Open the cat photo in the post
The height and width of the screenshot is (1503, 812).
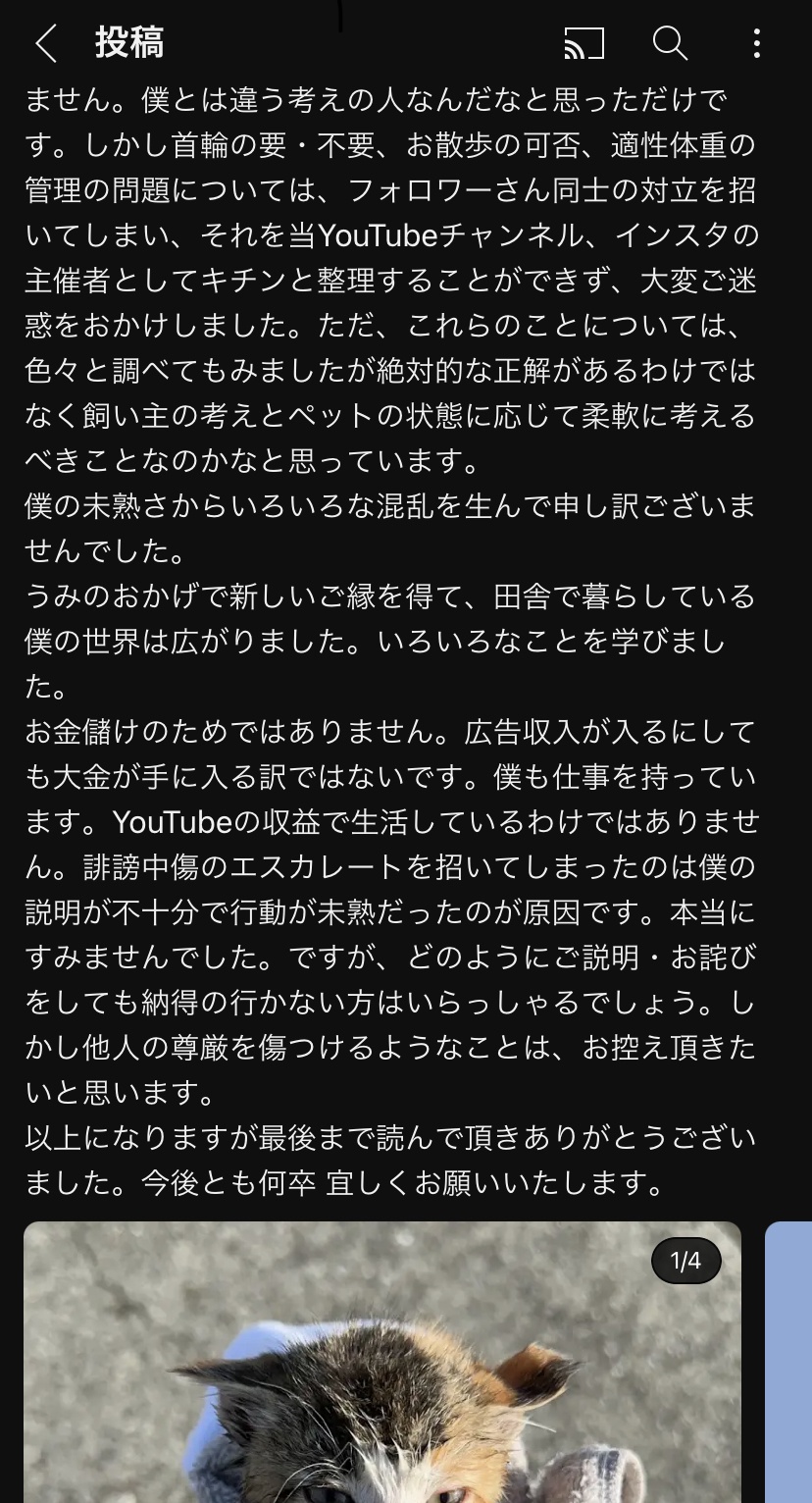coord(382,1362)
